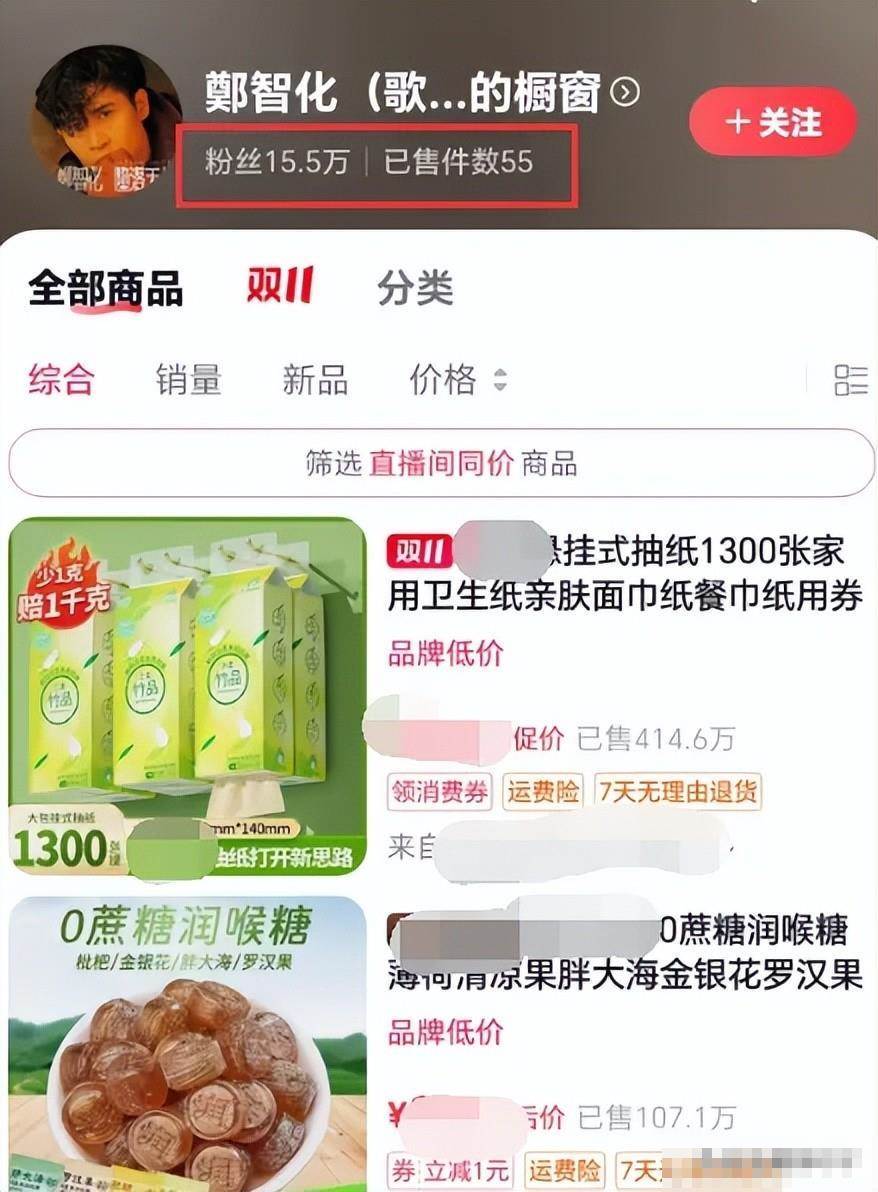
Task: Claim the 领消费券 coupon tag
Action: tap(440, 792)
